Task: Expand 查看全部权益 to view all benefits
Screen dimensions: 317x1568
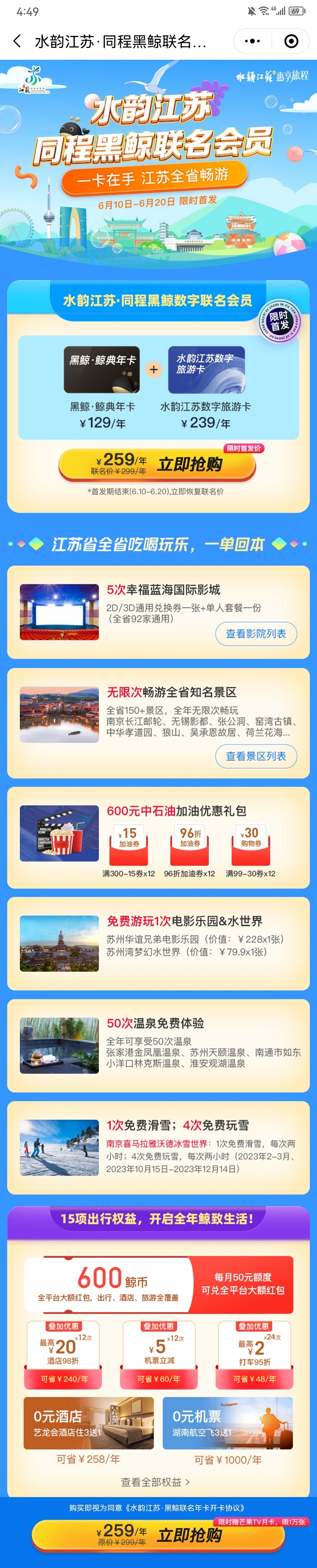Action: pyautogui.click(x=155, y=1482)
